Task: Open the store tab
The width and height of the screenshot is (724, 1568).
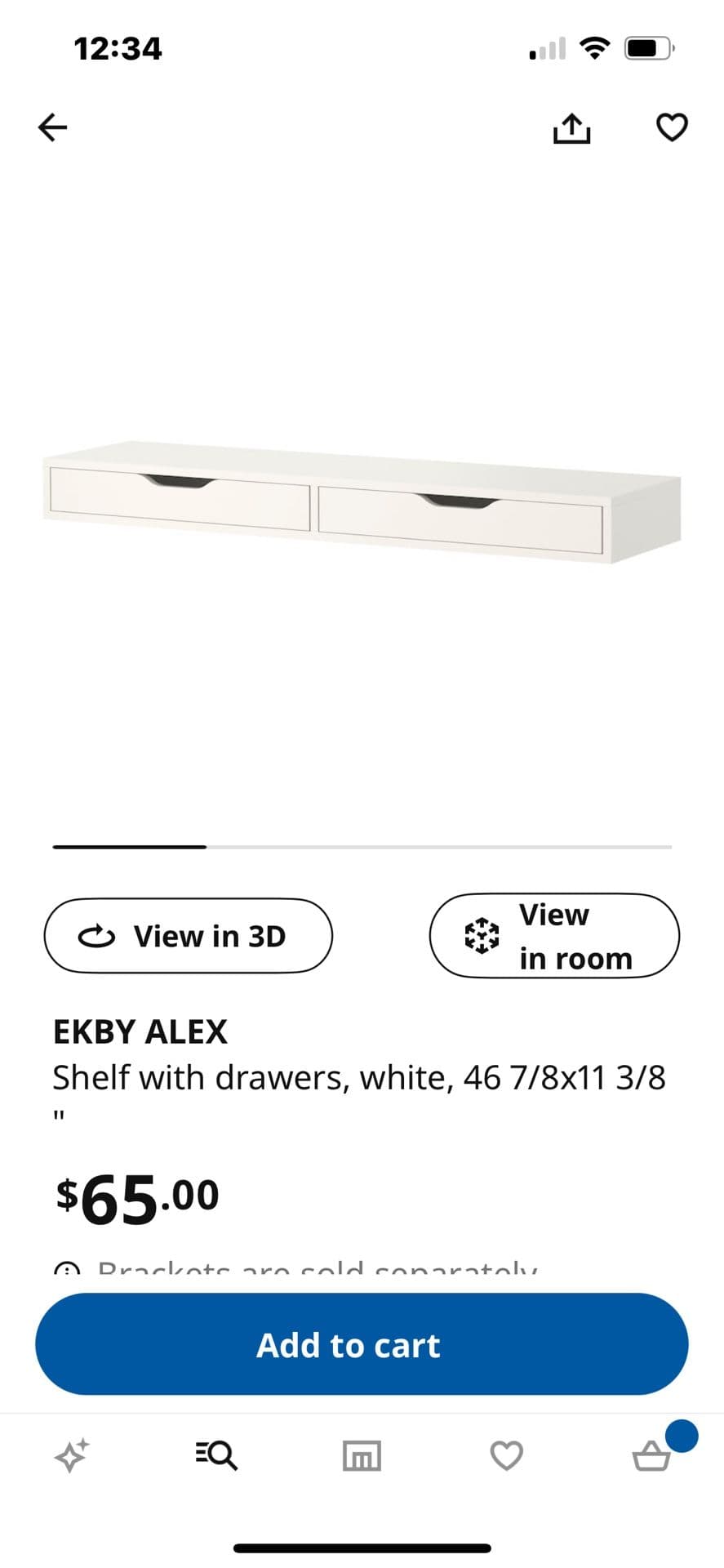Action: coord(362,1455)
